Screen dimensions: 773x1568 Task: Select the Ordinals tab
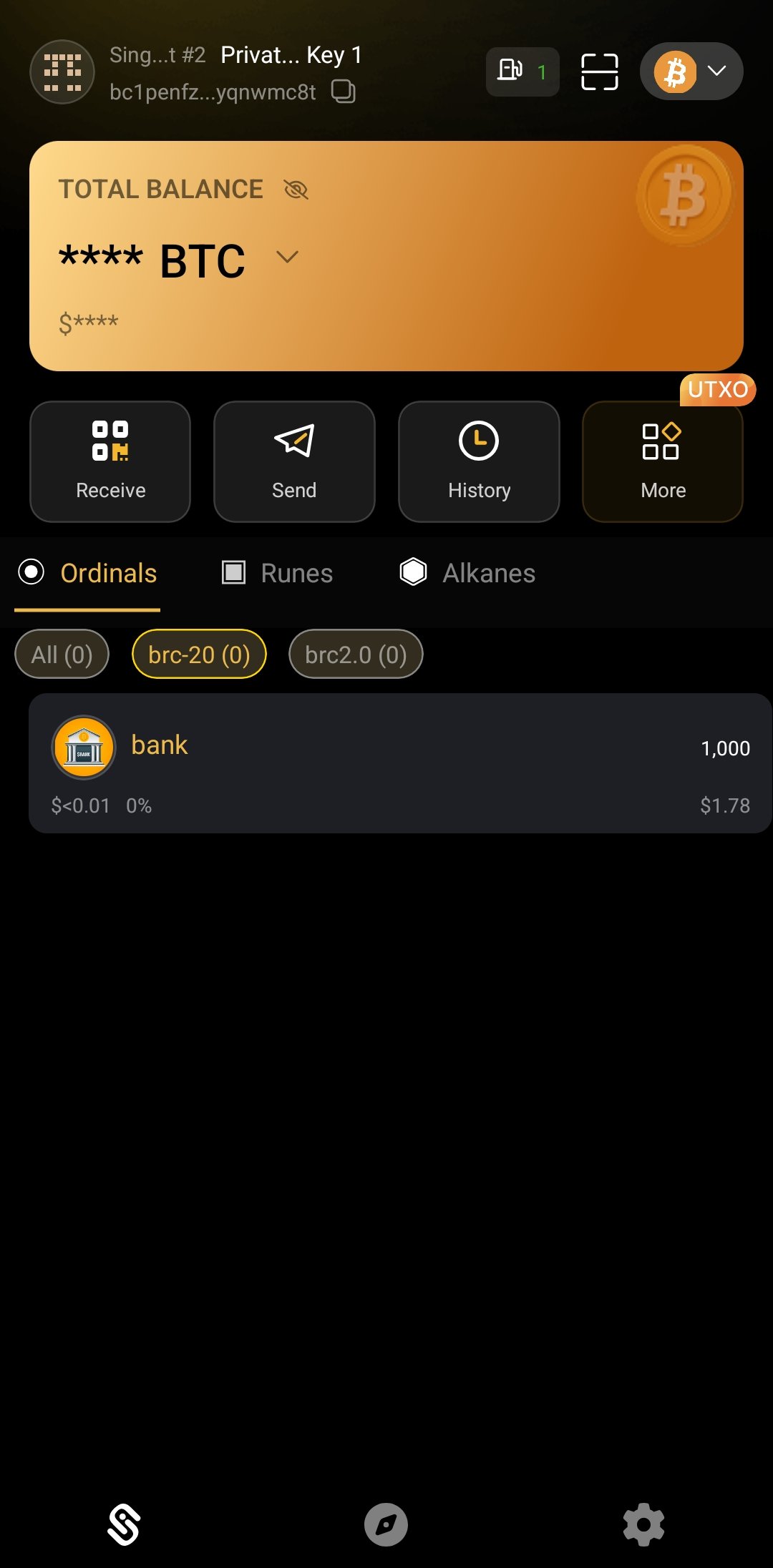click(88, 573)
